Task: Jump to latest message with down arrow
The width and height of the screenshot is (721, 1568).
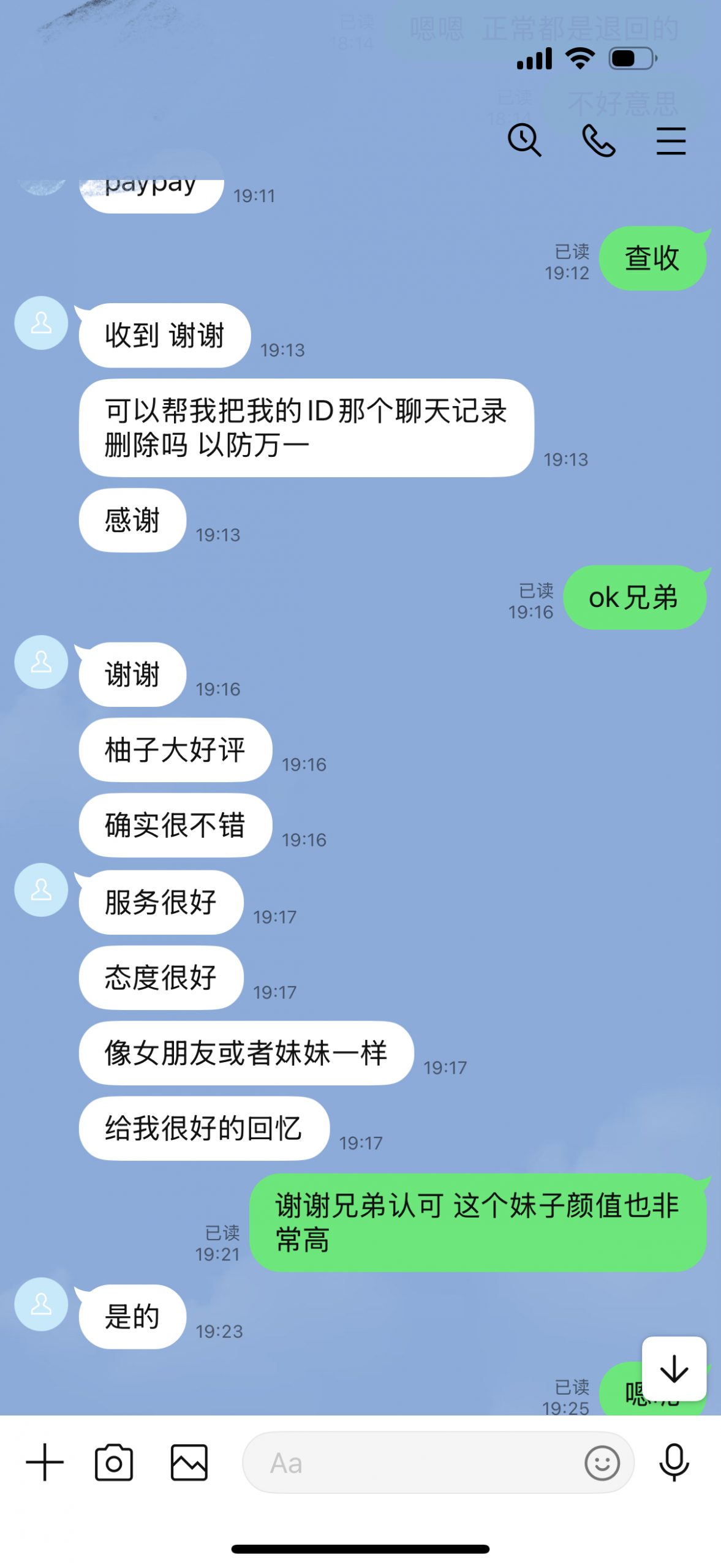Action: tap(674, 1369)
